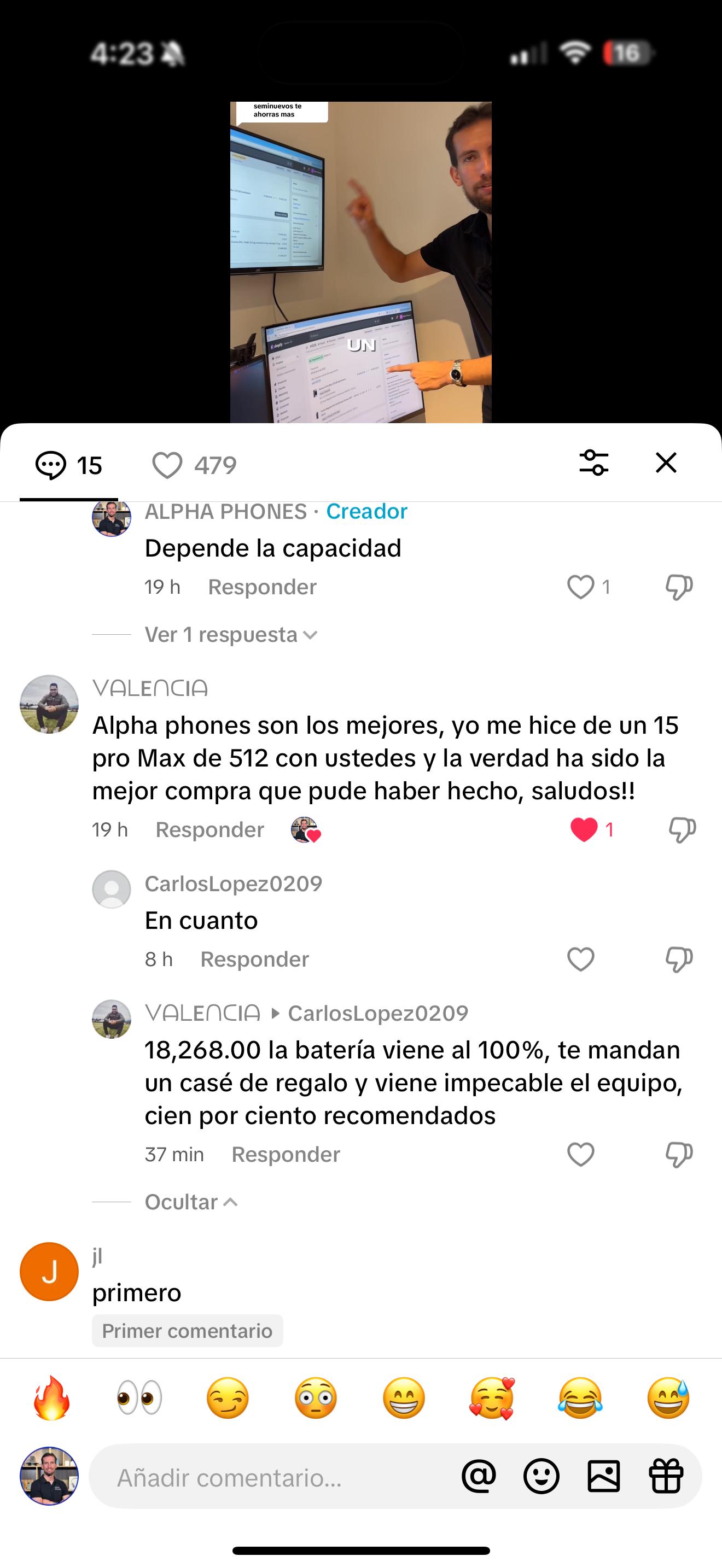
Task: Reply to CarlosLopez0209's 'En cuanto' comment
Action: 254,959
